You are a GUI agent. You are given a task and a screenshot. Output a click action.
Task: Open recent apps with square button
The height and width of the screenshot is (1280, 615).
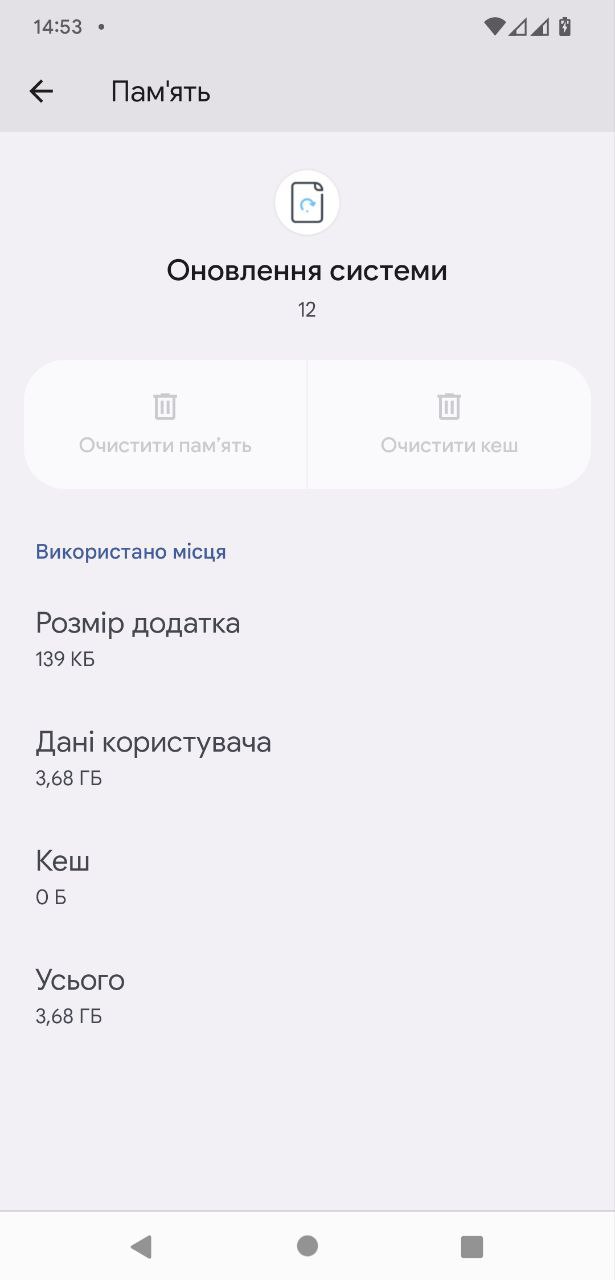coord(472,1246)
